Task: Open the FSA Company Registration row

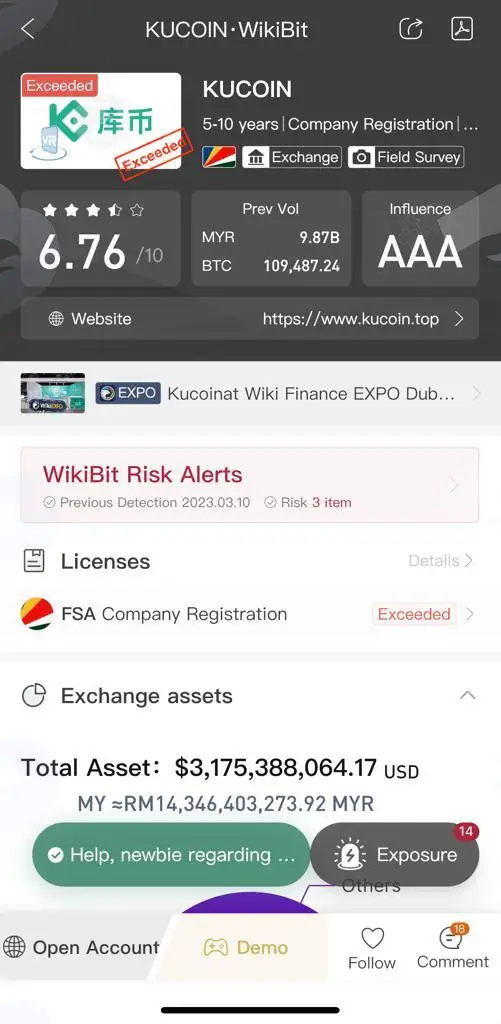Action: coord(250,614)
